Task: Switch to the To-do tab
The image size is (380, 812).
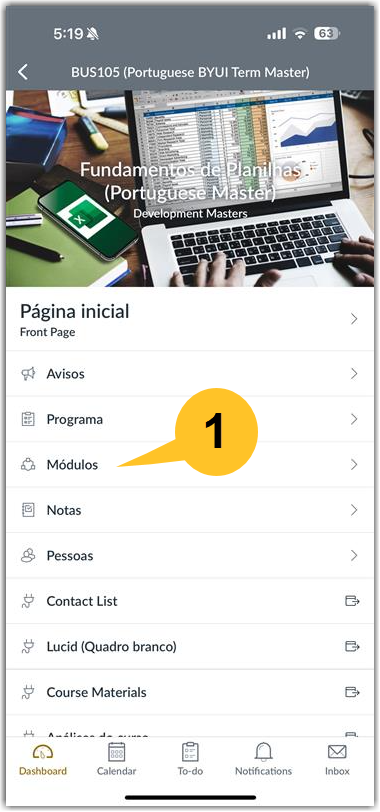Action: [190, 760]
